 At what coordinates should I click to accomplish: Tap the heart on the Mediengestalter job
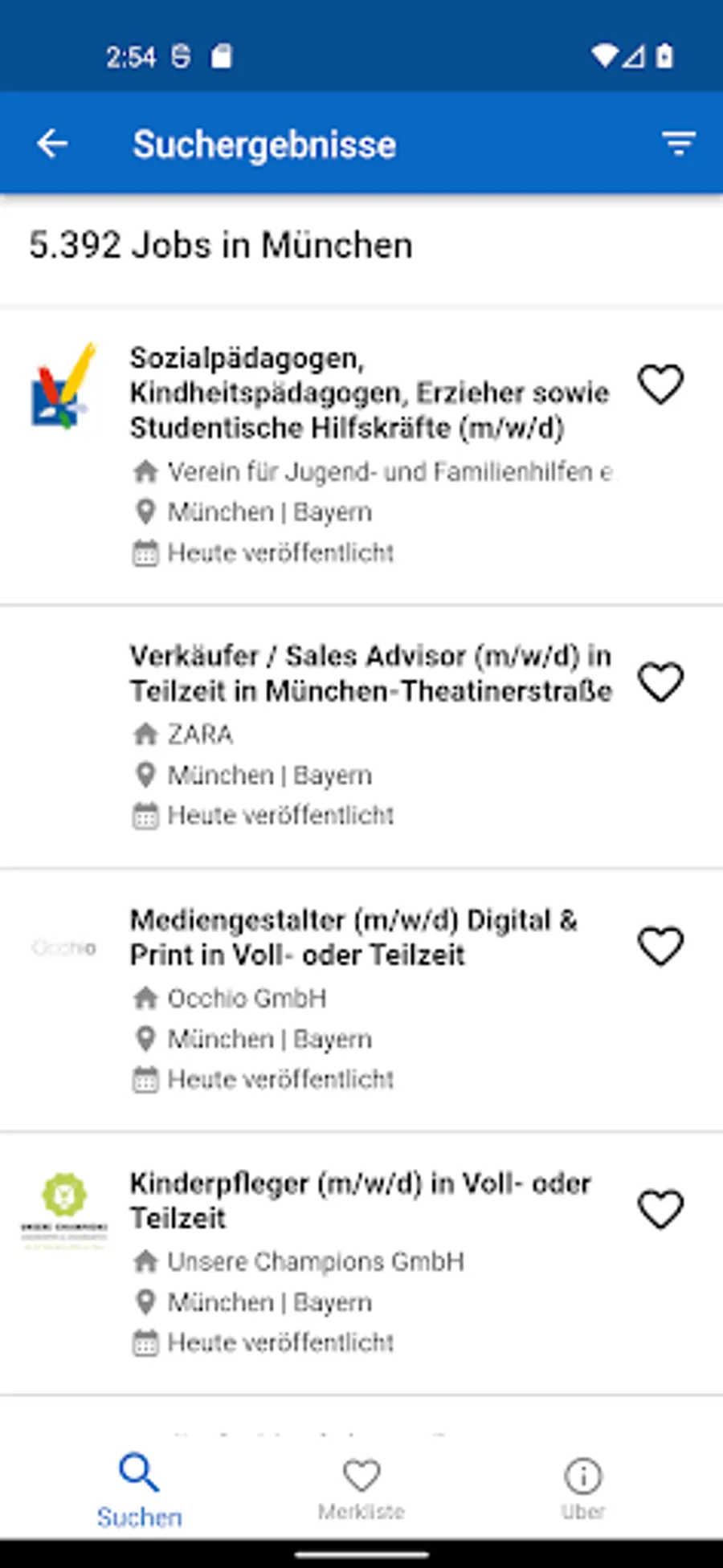[x=660, y=946]
